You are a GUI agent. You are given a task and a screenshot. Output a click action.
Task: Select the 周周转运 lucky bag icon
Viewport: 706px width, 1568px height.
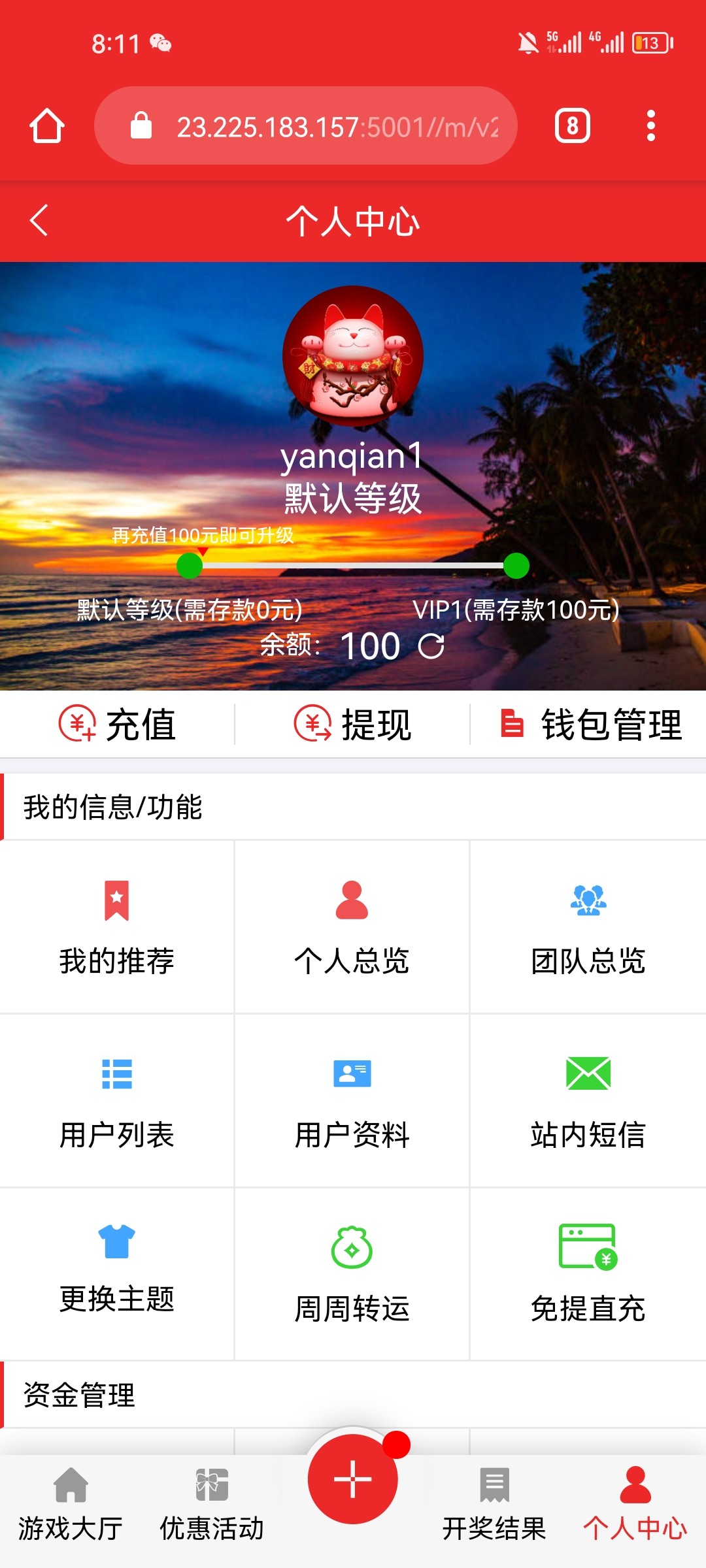[352, 1264]
